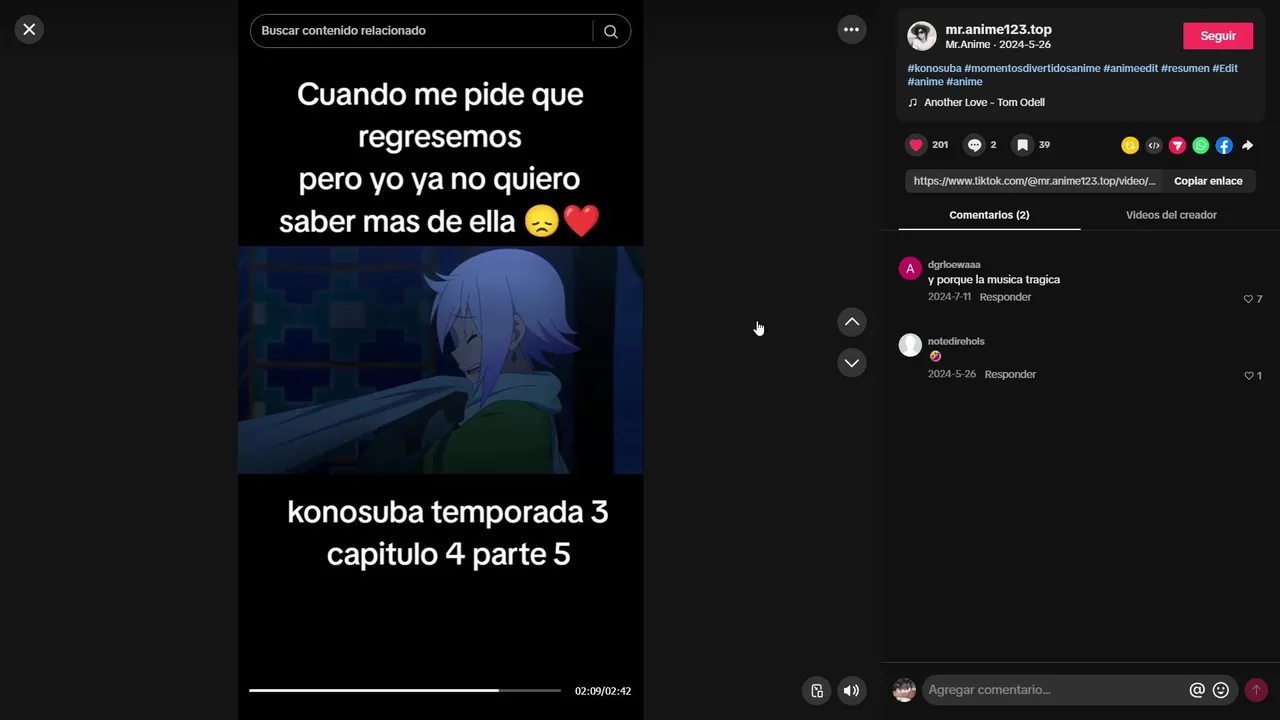1280x720 pixels.
Task: Tap the search magnifier icon
Action: [611, 31]
